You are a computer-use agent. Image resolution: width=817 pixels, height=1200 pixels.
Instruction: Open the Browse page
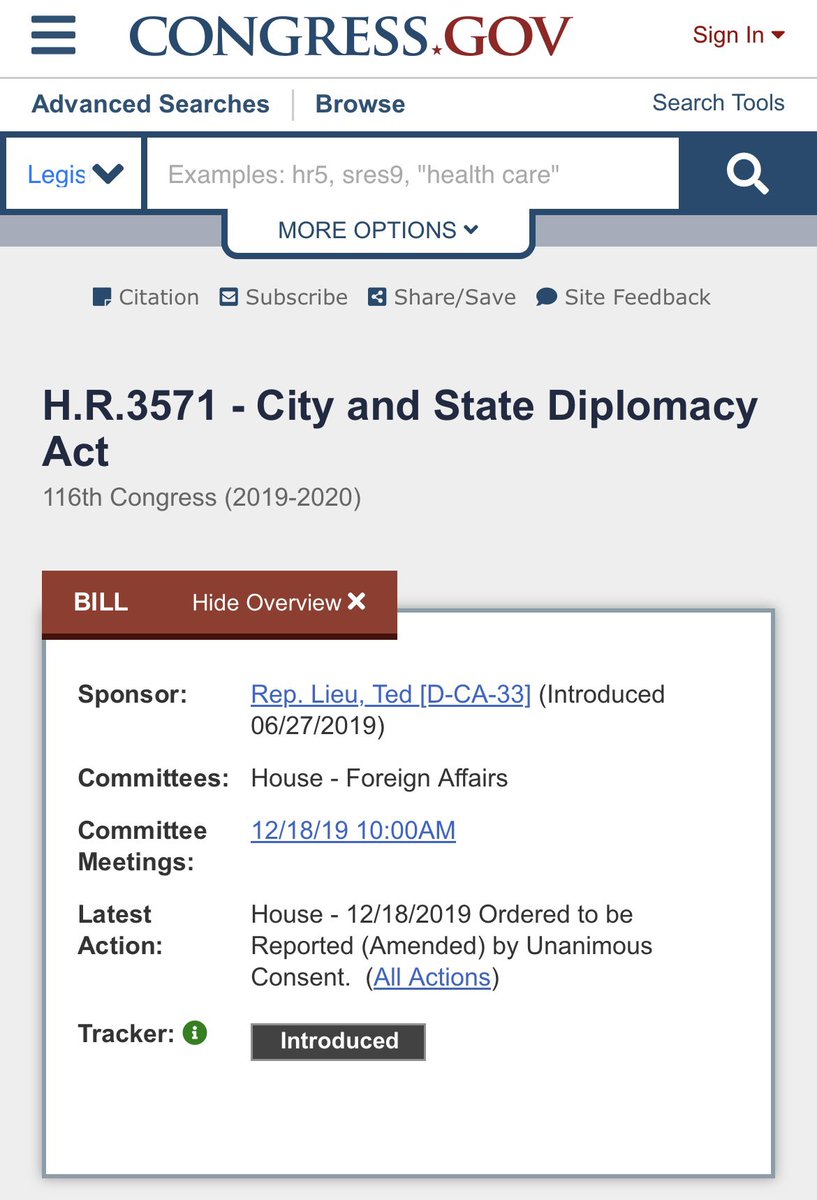point(360,104)
